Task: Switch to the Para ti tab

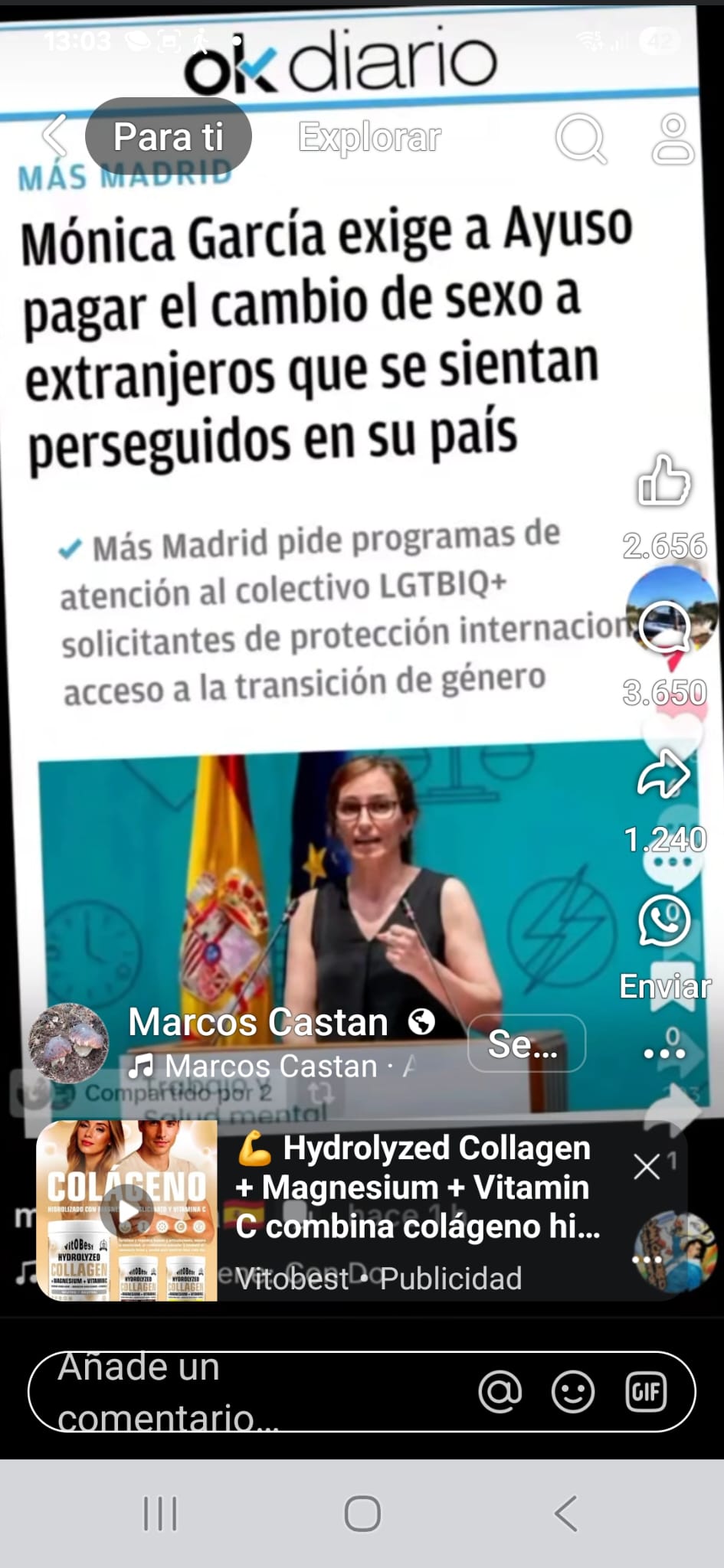Action: (x=169, y=137)
